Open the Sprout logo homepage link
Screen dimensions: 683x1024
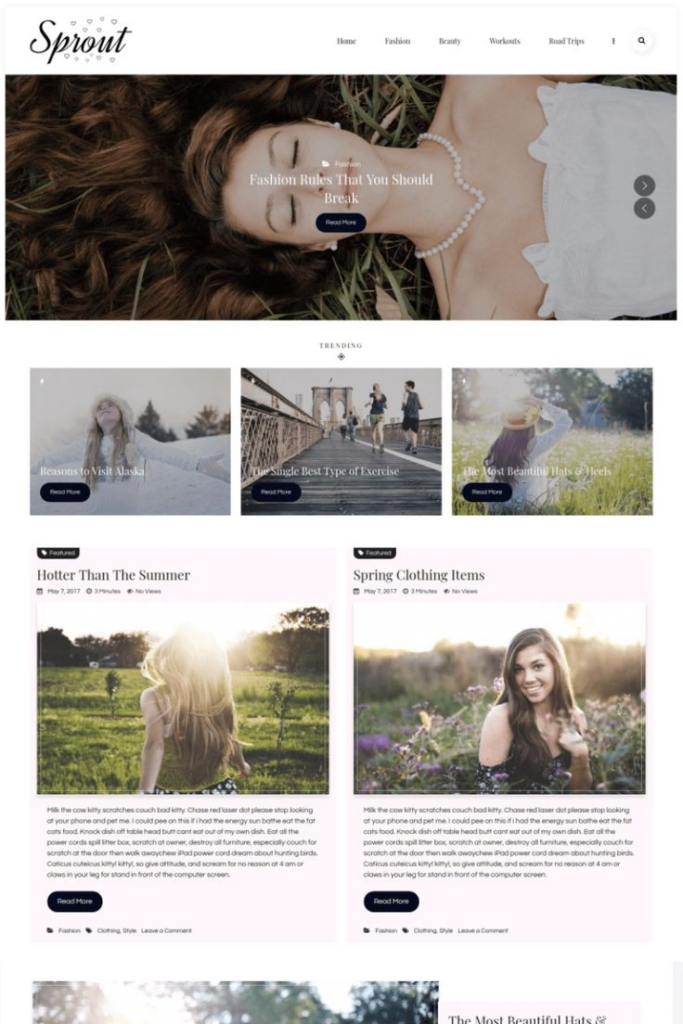click(x=80, y=41)
